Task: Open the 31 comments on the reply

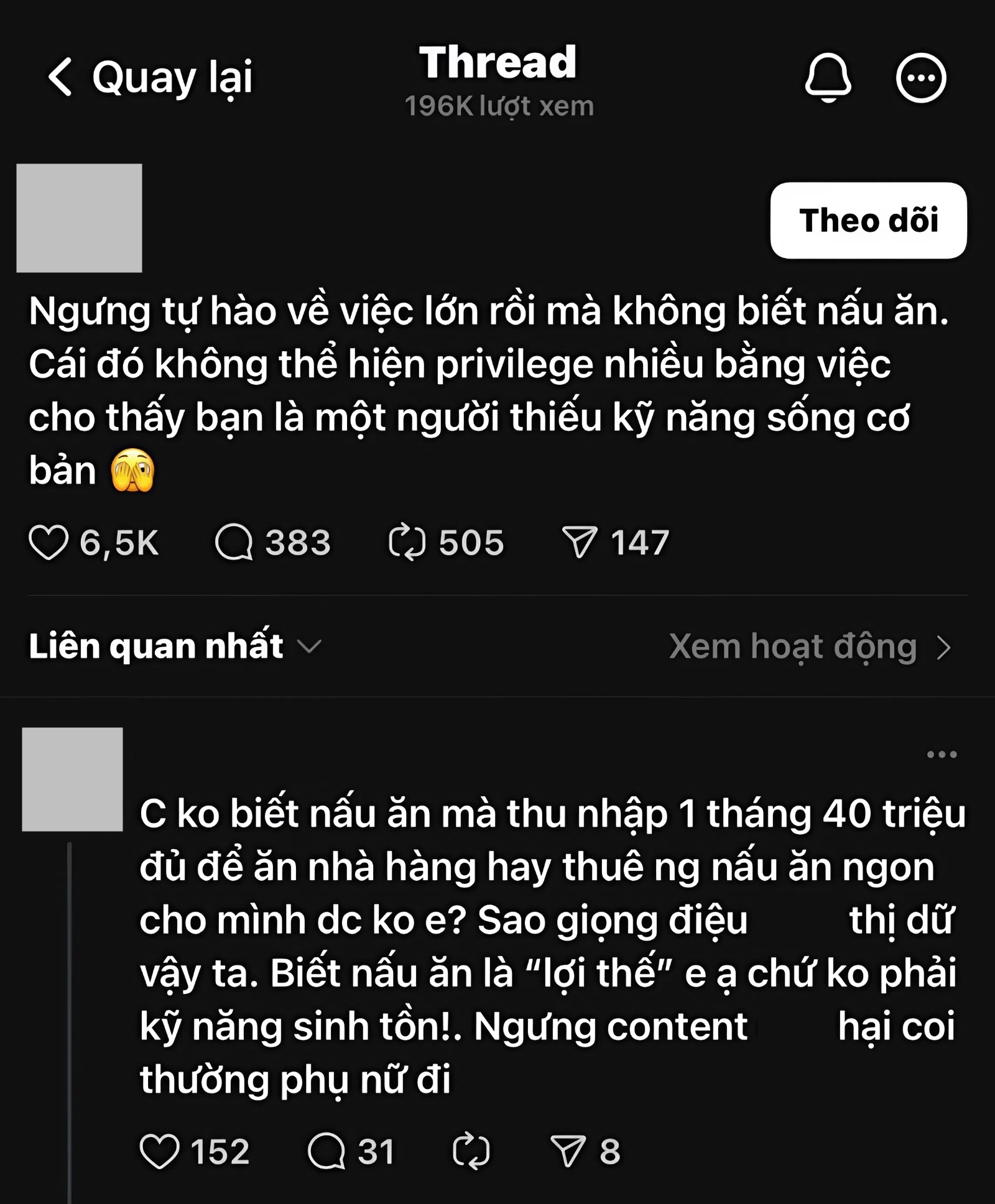Action: [x=327, y=1151]
